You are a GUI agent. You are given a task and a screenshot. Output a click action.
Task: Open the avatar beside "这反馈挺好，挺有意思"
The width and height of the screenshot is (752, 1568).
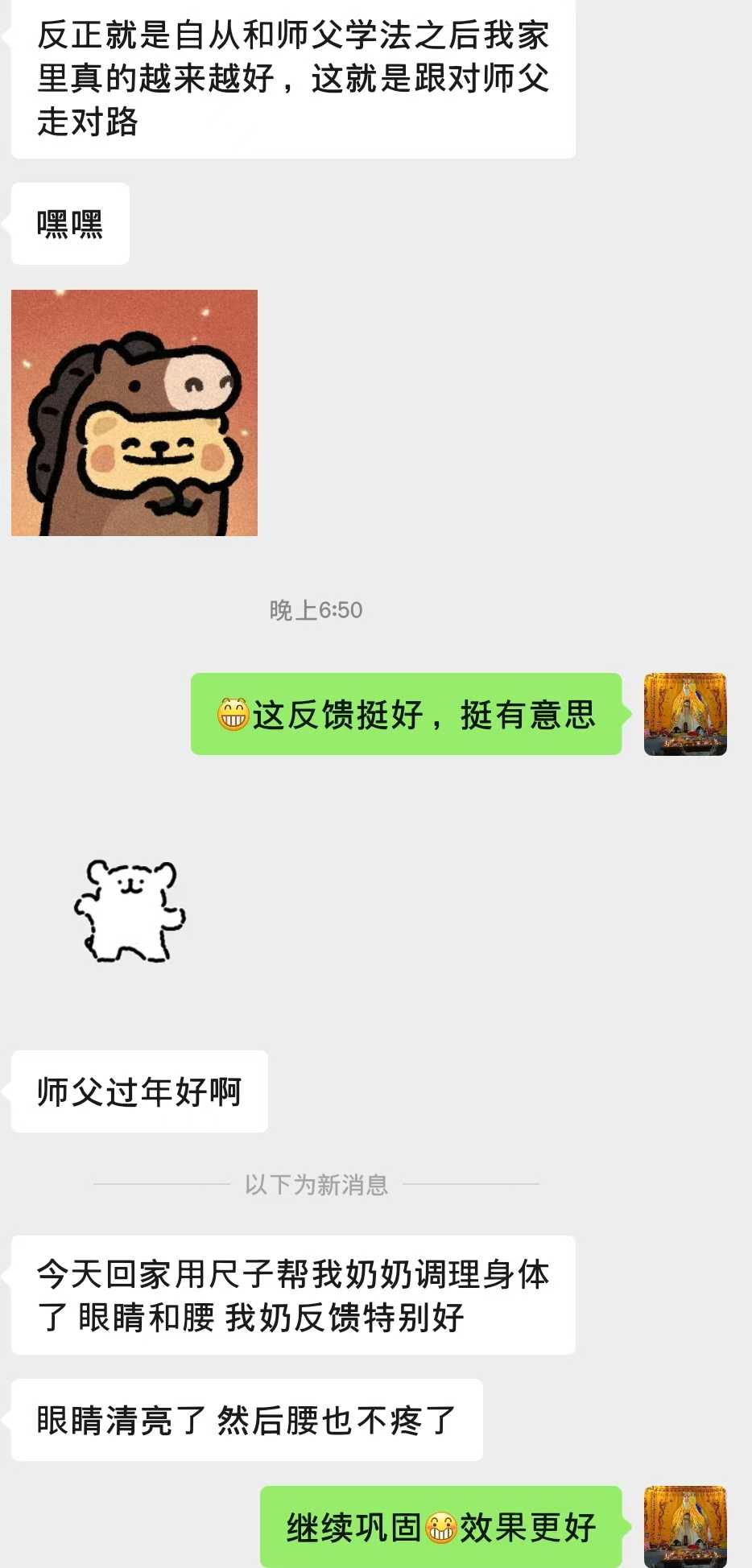(x=685, y=714)
